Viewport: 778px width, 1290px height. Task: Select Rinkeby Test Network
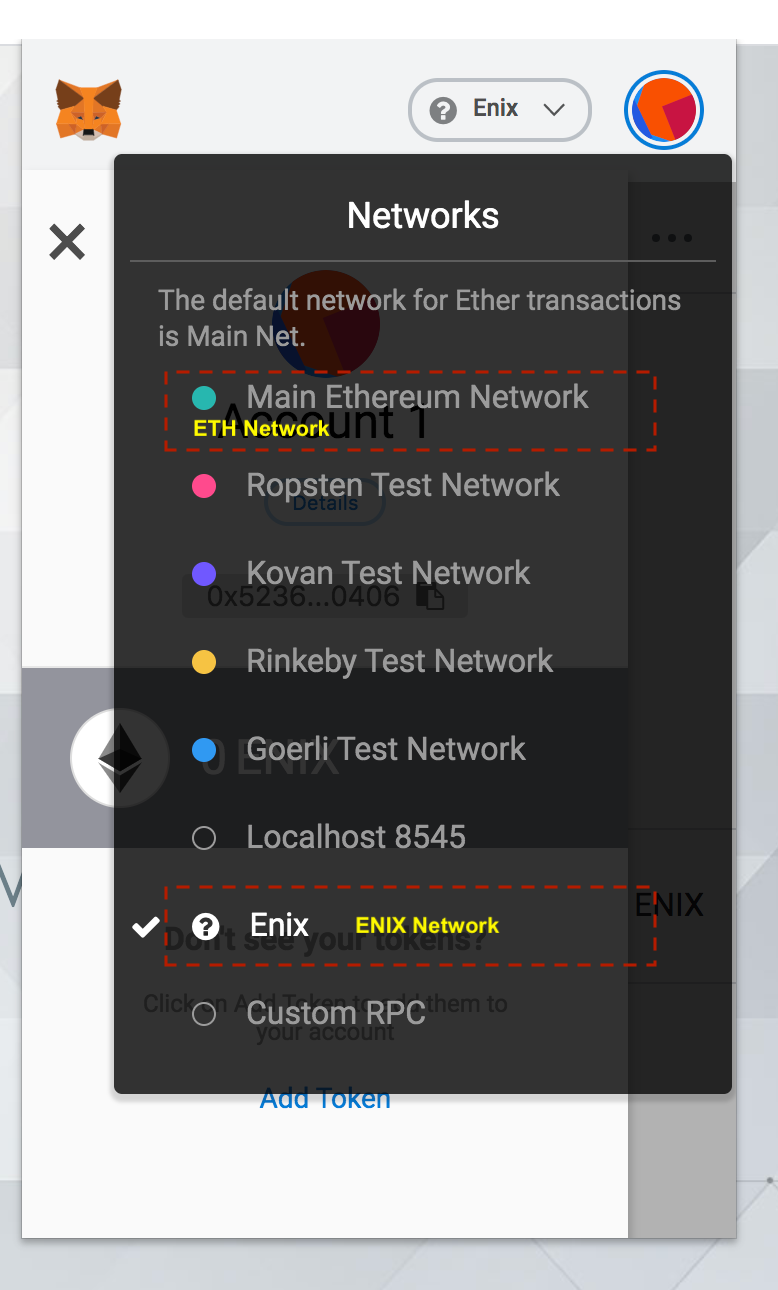(x=399, y=662)
